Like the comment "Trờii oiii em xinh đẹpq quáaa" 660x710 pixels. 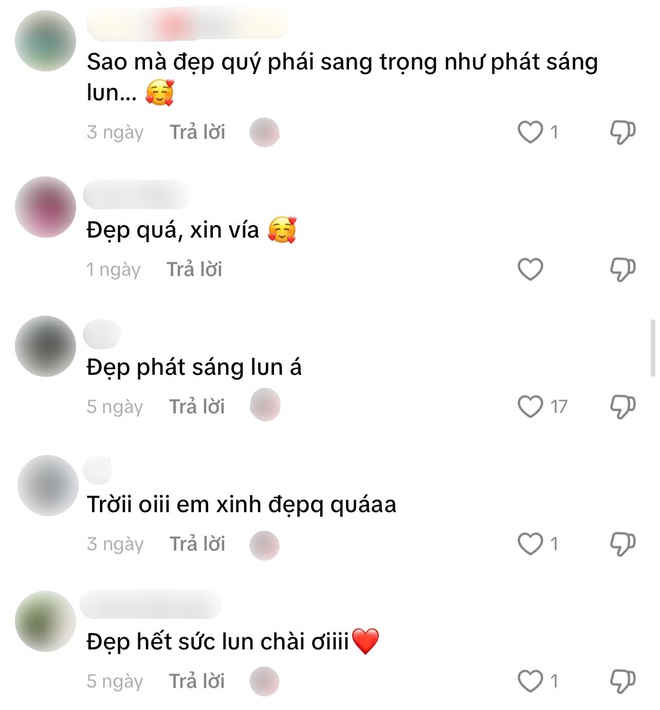(x=530, y=544)
